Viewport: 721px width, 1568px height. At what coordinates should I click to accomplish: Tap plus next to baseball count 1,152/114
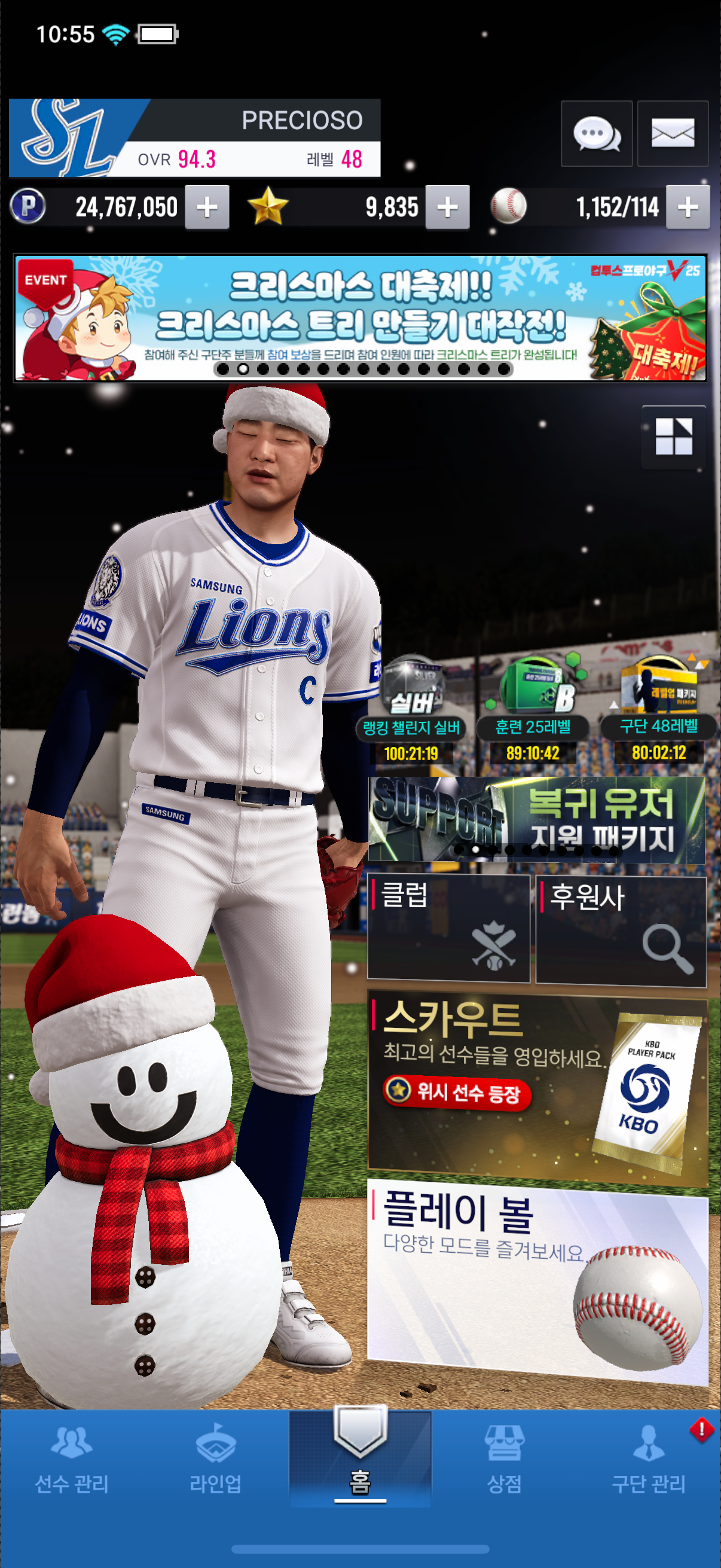click(x=688, y=207)
